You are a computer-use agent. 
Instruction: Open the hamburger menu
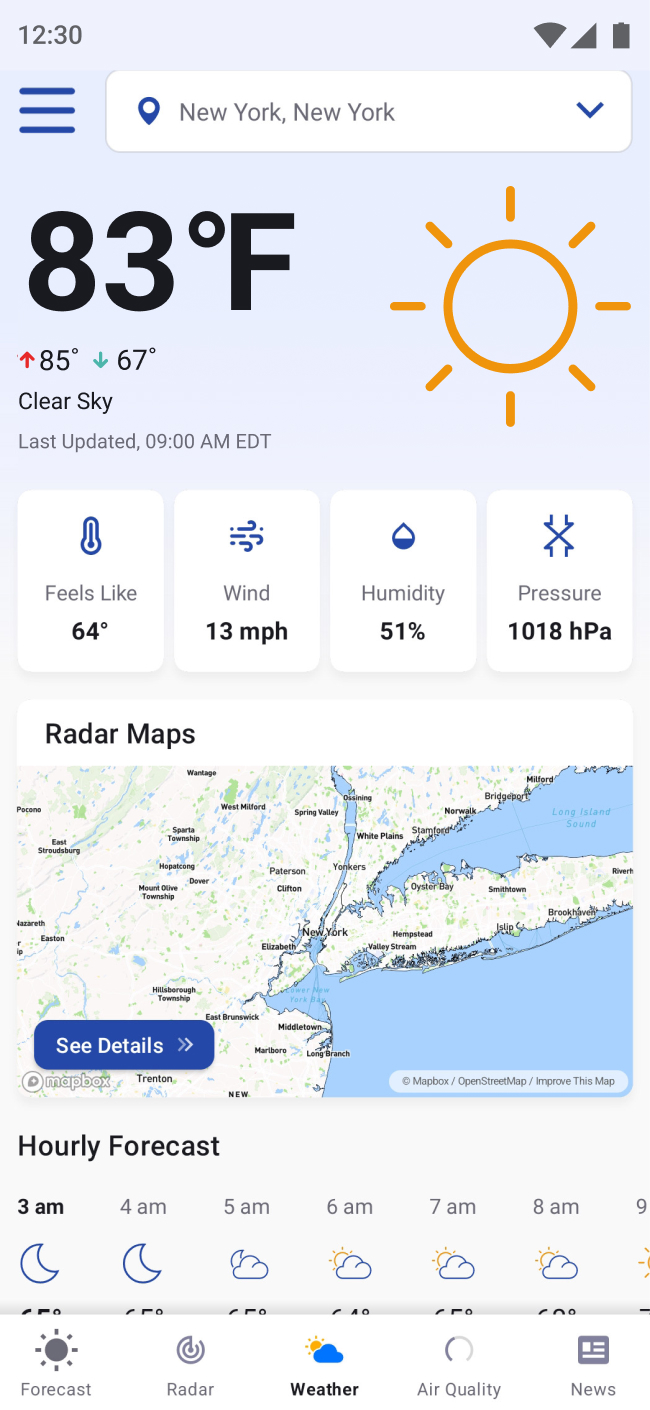pos(47,110)
